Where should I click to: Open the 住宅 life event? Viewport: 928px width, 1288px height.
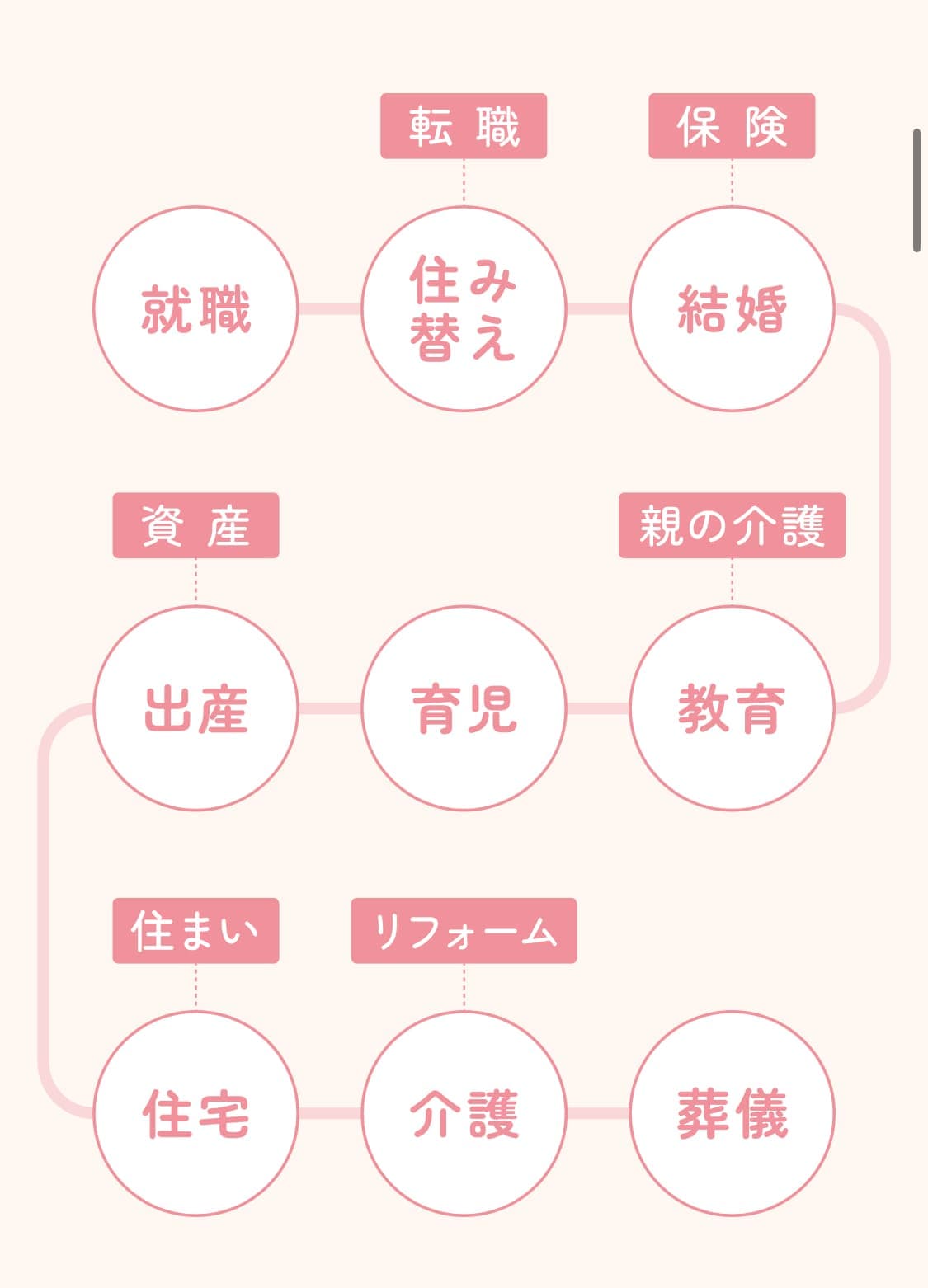(x=195, y=1113)
